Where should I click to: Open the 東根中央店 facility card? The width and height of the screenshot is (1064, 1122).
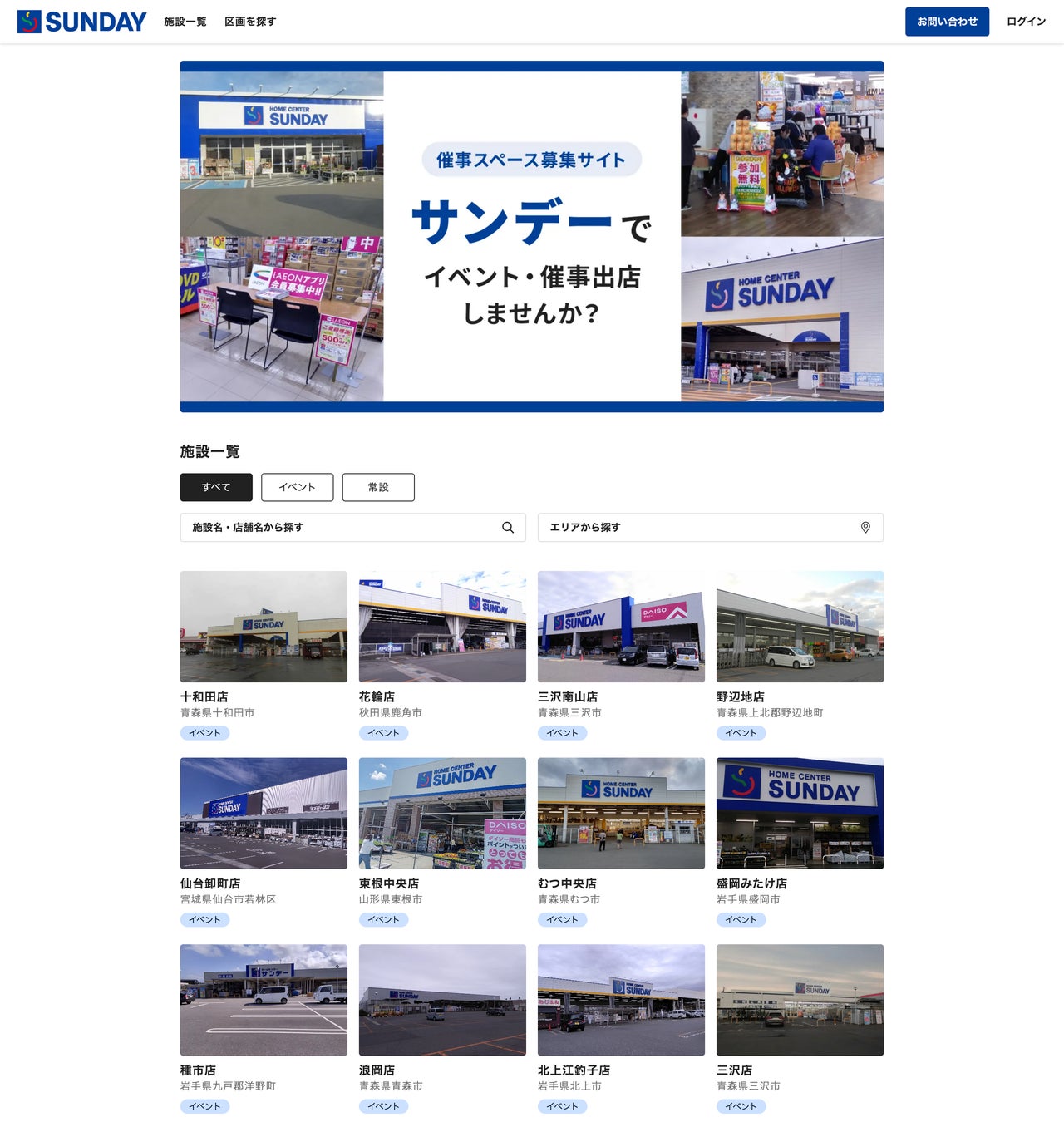pos(442,814)
